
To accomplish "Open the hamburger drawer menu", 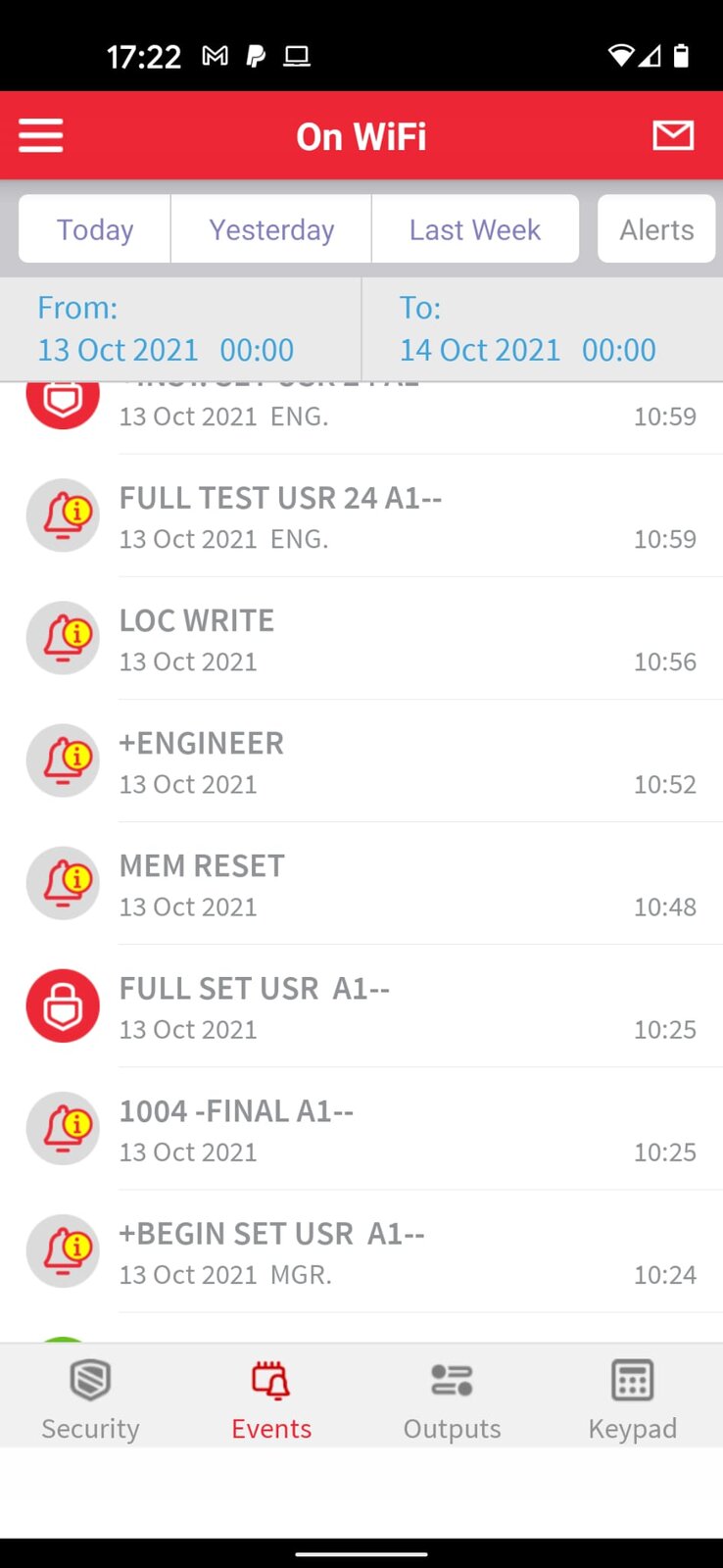I will 41,135.
